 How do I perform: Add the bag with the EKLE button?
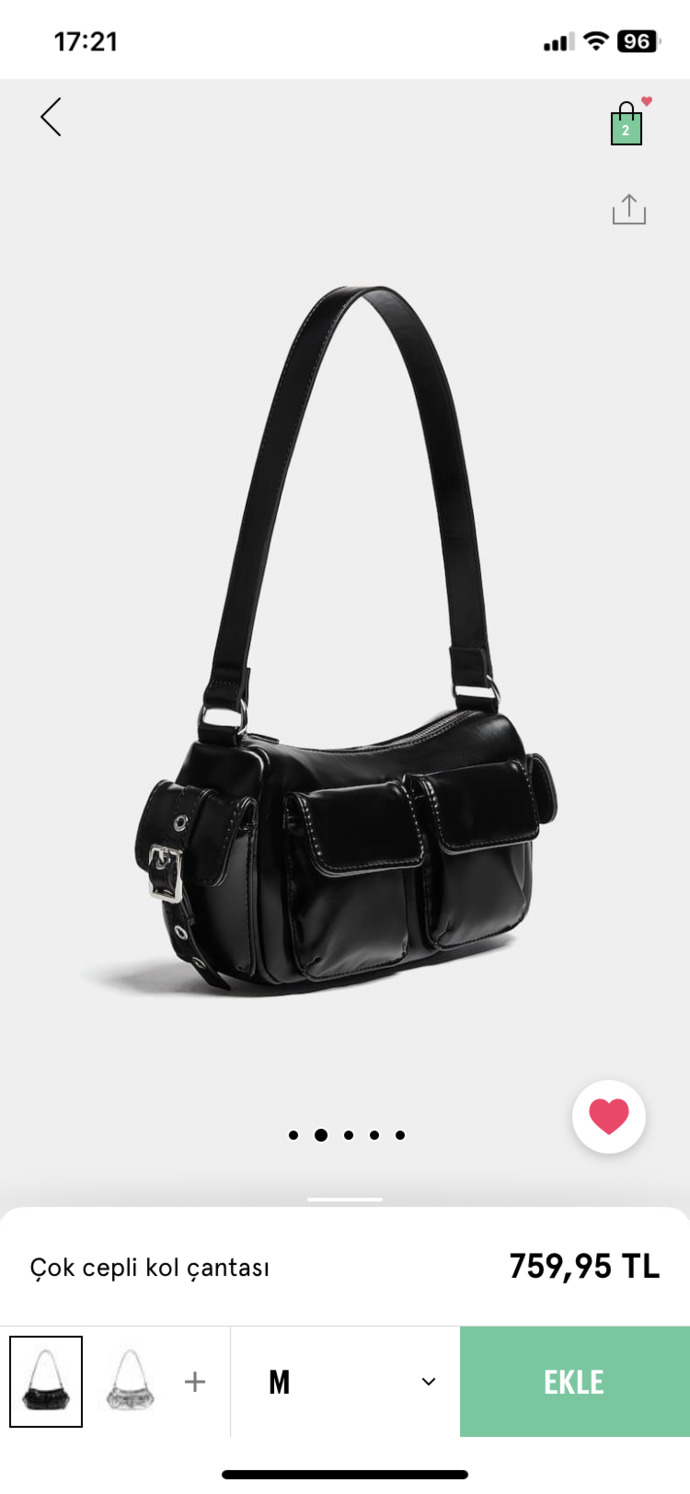(575, 1382)
